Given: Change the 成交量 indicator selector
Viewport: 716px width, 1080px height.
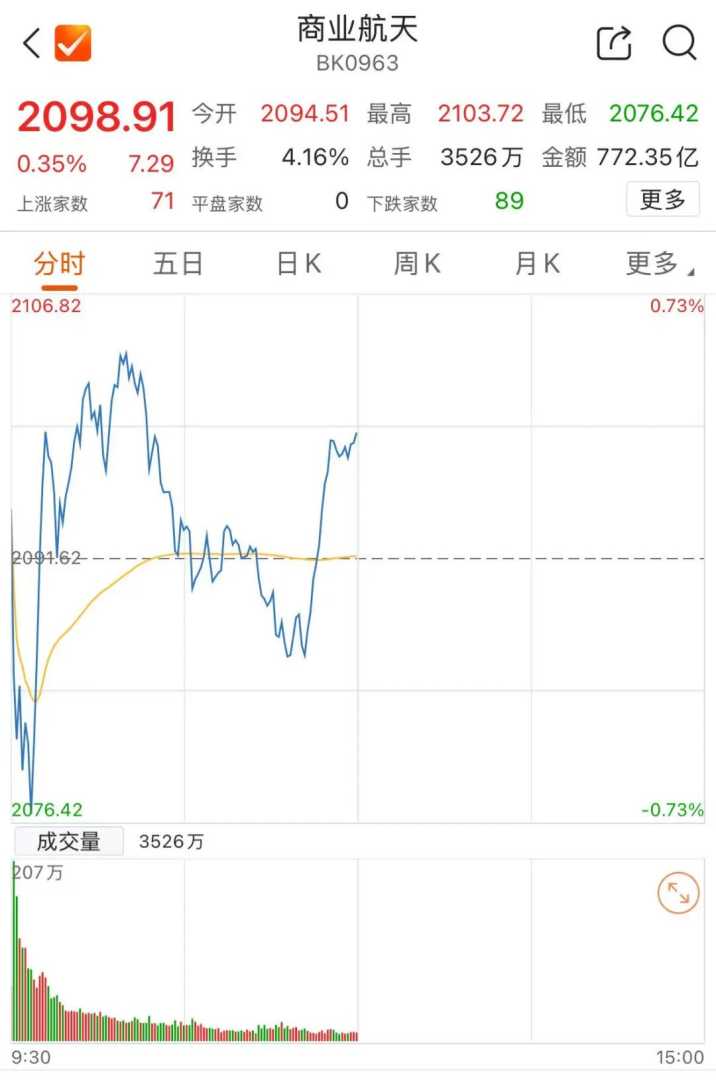Looking at the screenshot, I should 67,841.
